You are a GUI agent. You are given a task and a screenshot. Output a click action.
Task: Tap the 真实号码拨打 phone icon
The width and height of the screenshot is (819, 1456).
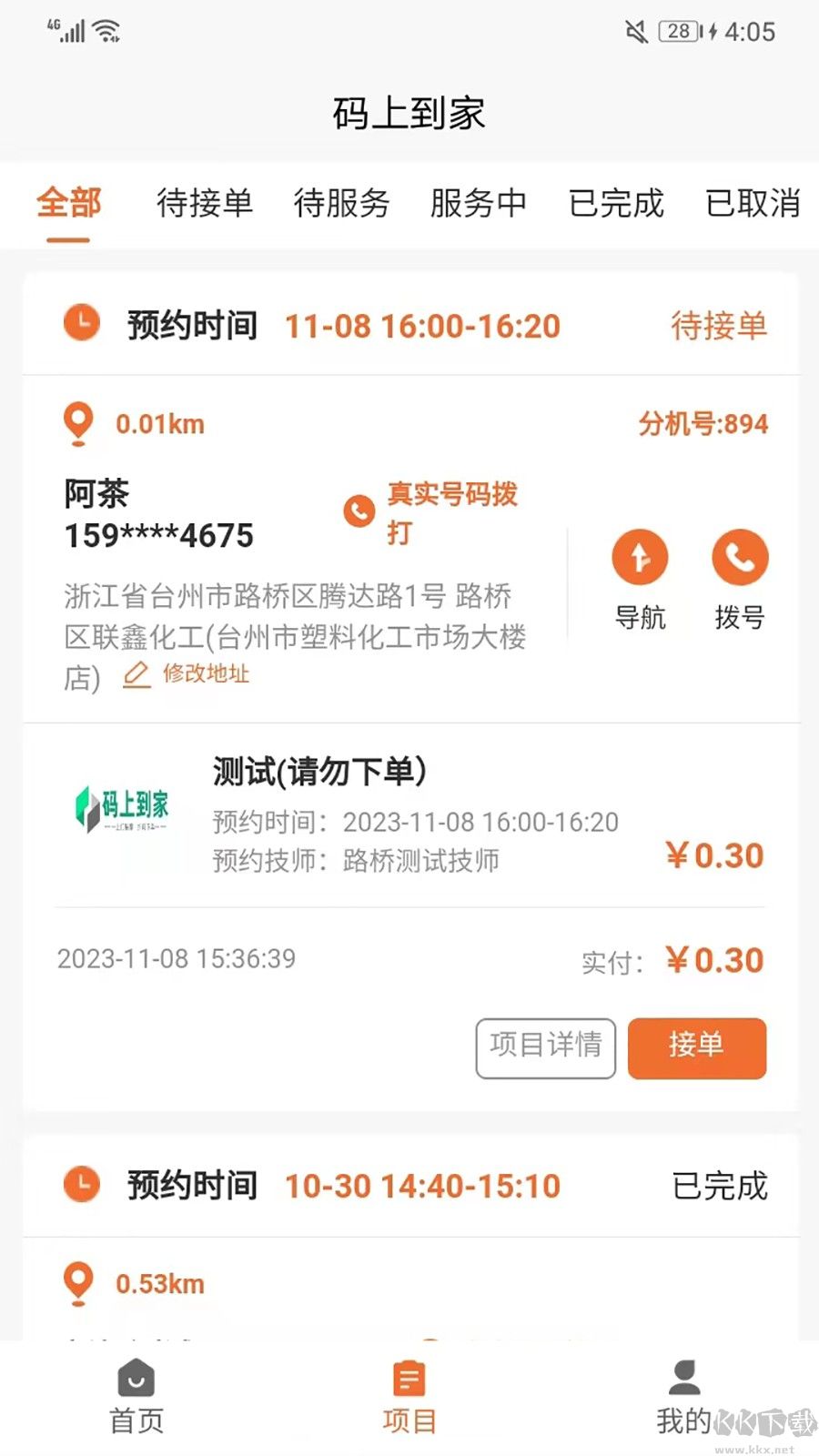pyautogui.click(x=359, y=512)
